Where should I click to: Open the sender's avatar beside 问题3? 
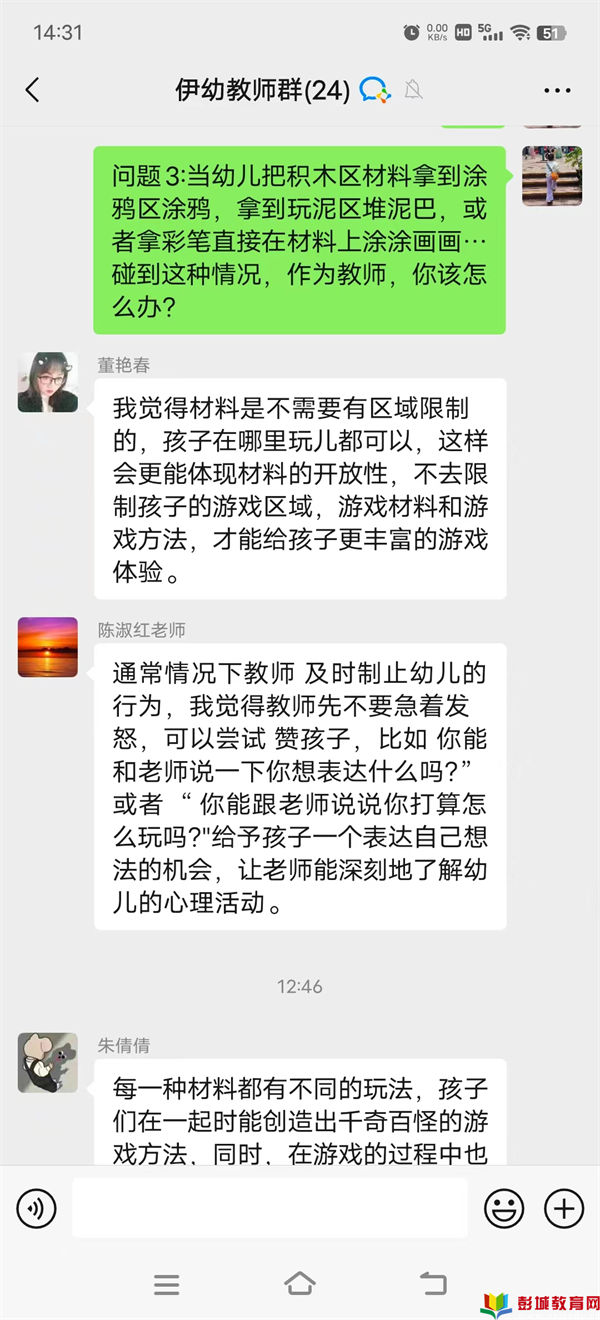point(552,176)
